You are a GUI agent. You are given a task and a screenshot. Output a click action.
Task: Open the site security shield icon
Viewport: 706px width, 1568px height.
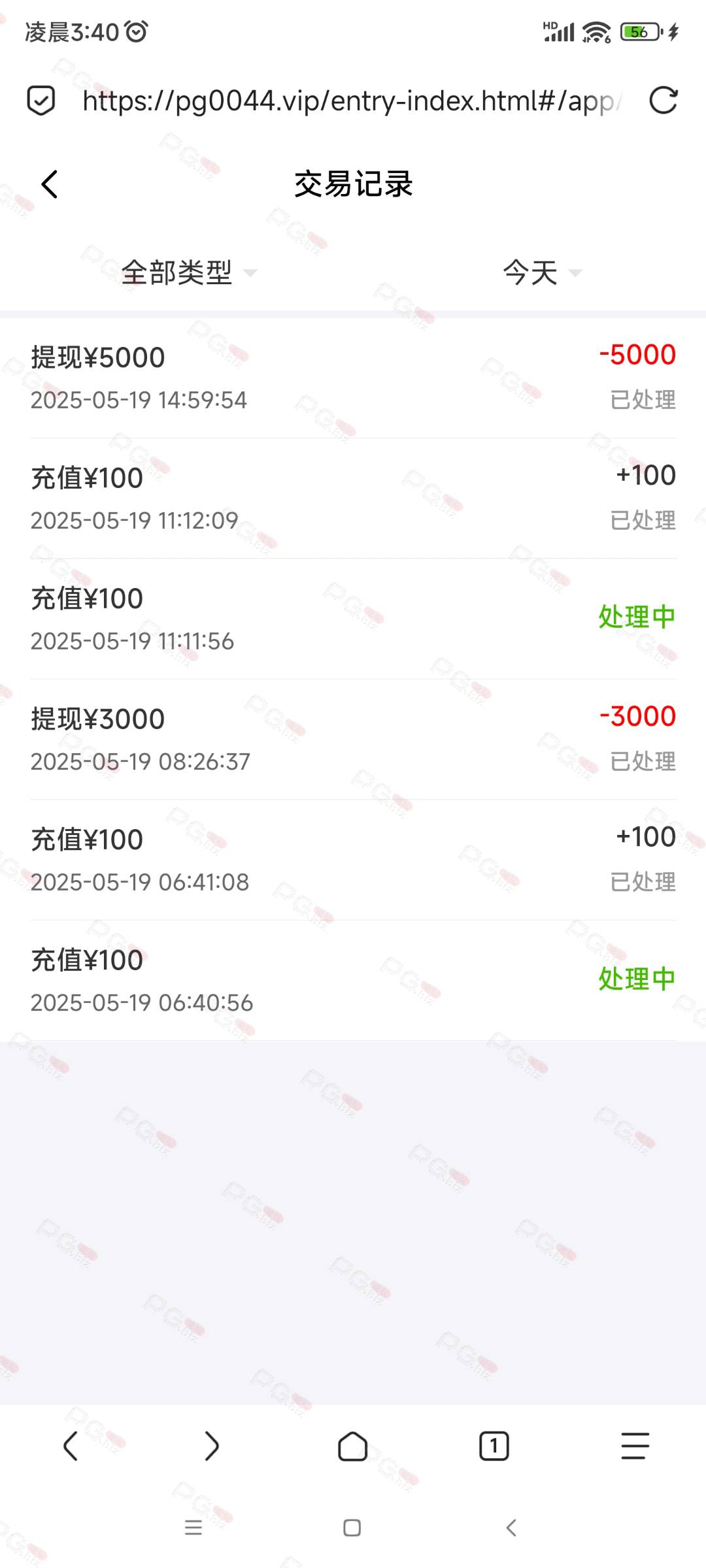tap(41, 101)
